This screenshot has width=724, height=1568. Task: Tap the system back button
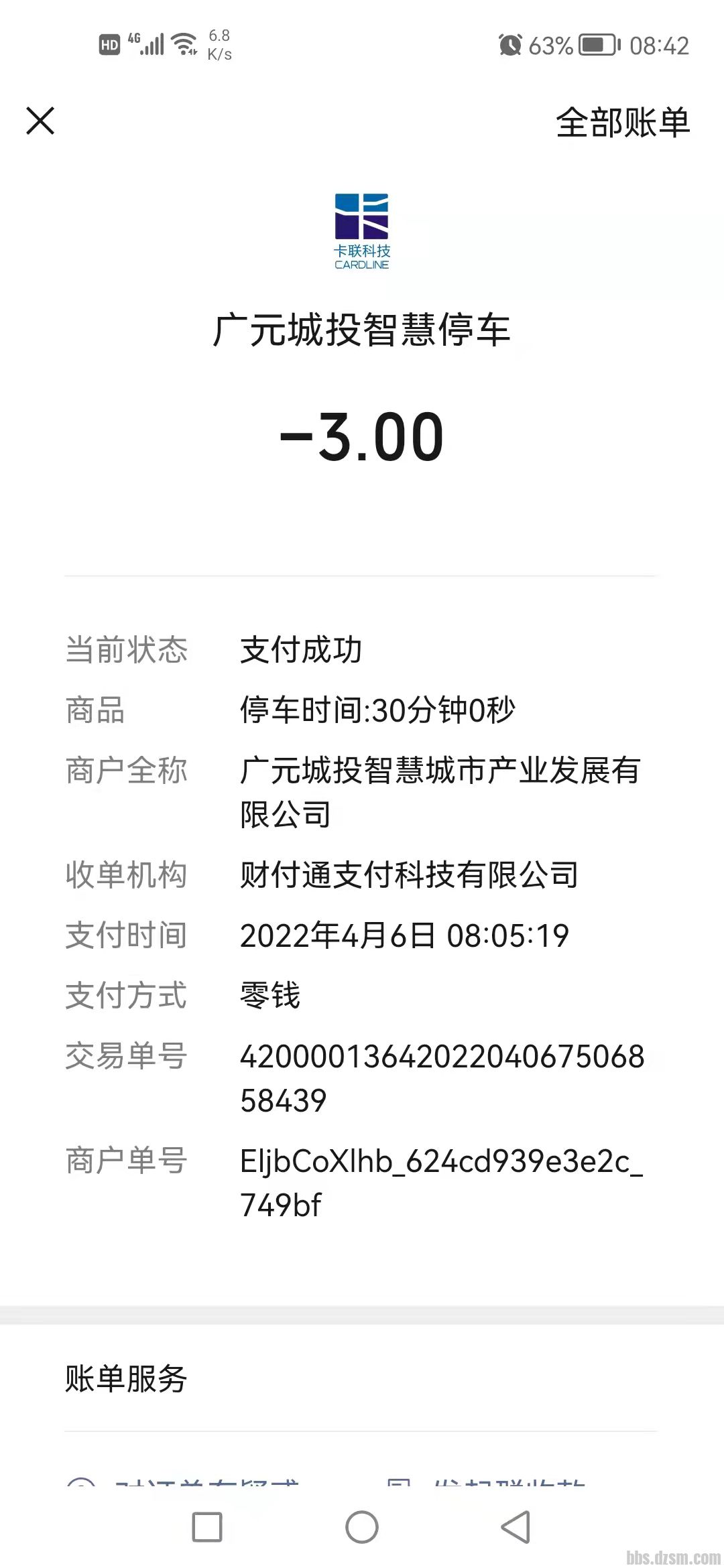point(516,1527)
